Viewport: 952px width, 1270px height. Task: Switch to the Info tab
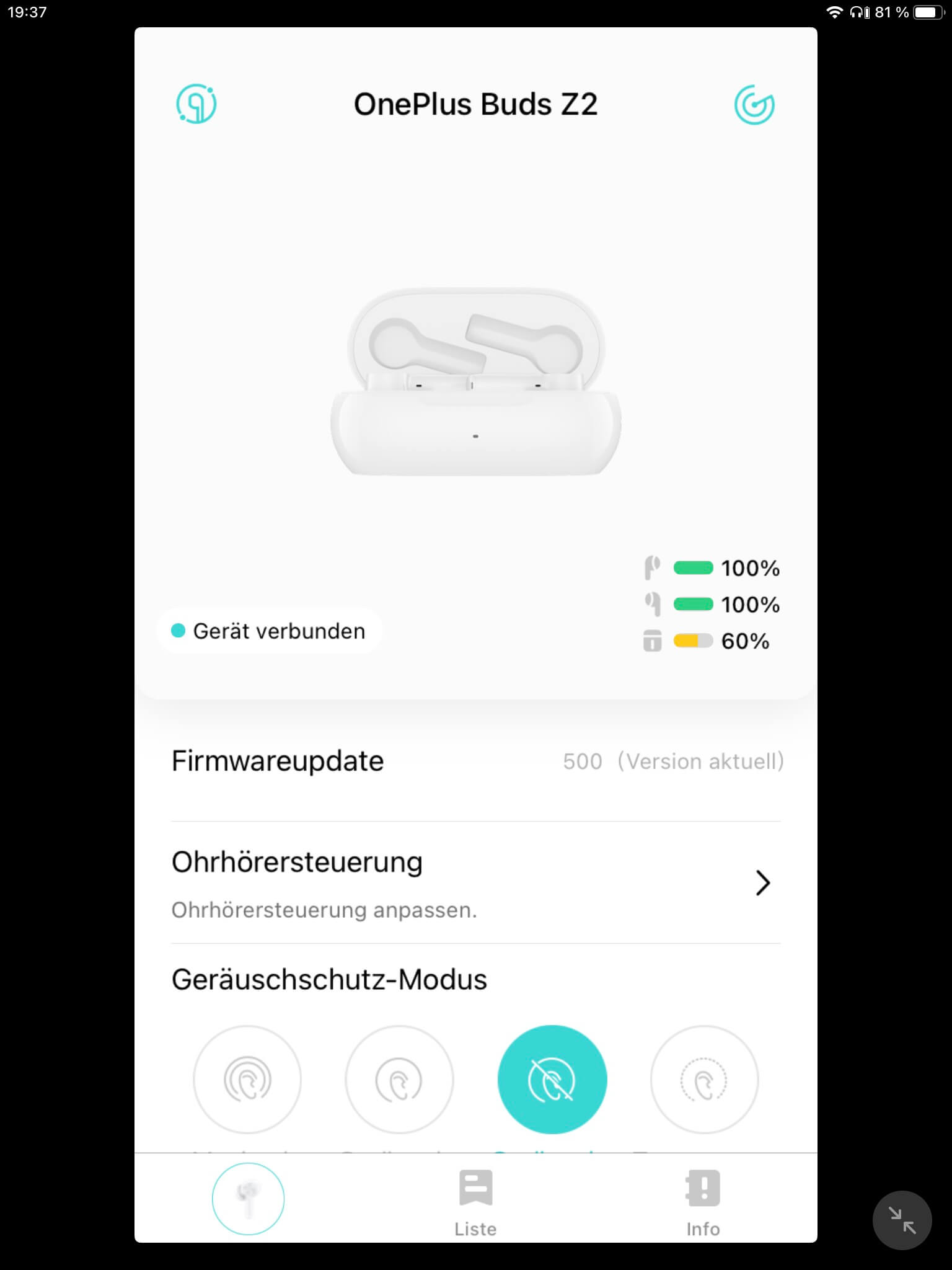(703, 1203)
